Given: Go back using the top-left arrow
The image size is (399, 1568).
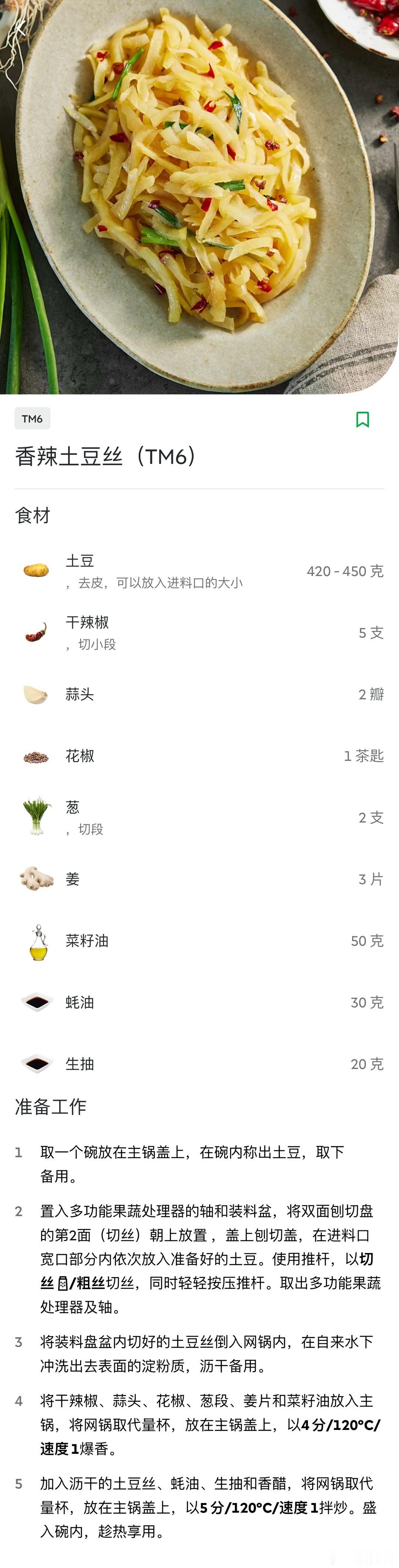Looking at the screenshot, I should pos(21,28).
